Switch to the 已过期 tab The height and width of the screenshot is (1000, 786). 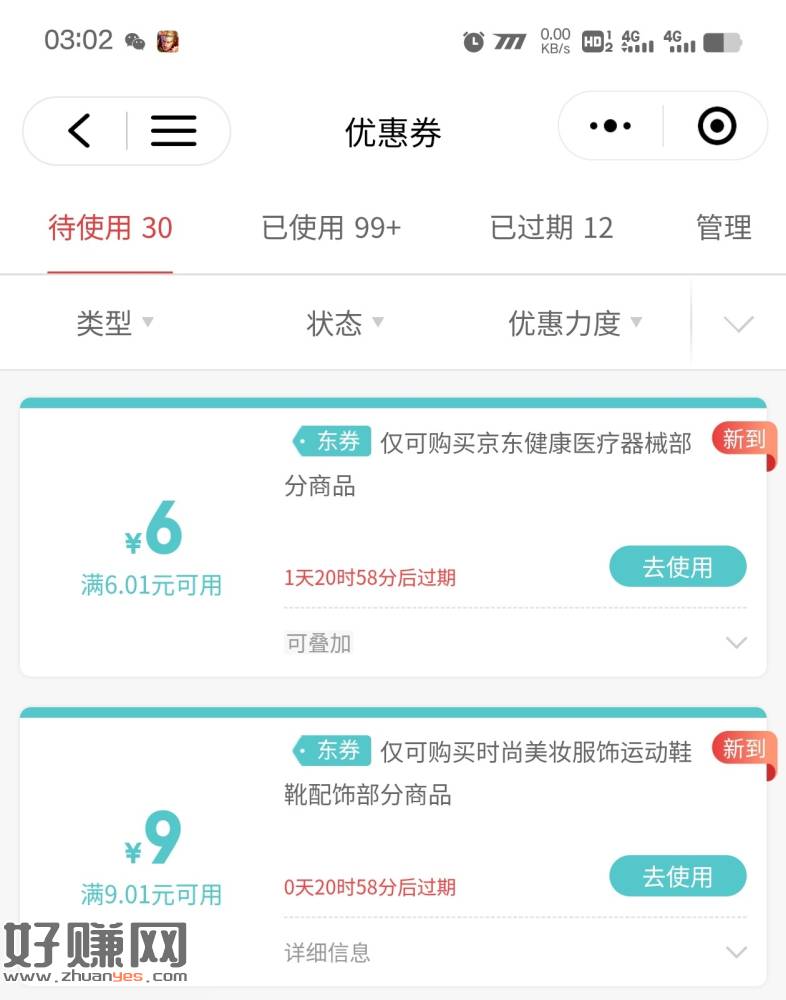pyautogui.click(x=551, y=228)
